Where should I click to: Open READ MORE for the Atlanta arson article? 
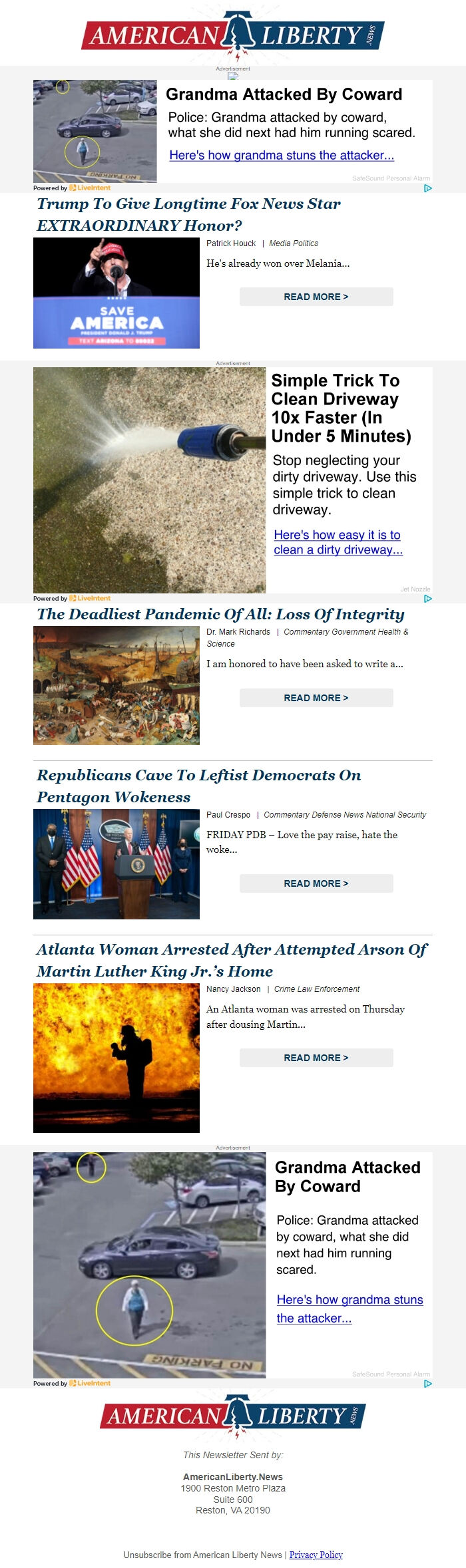click(316, 1058)
